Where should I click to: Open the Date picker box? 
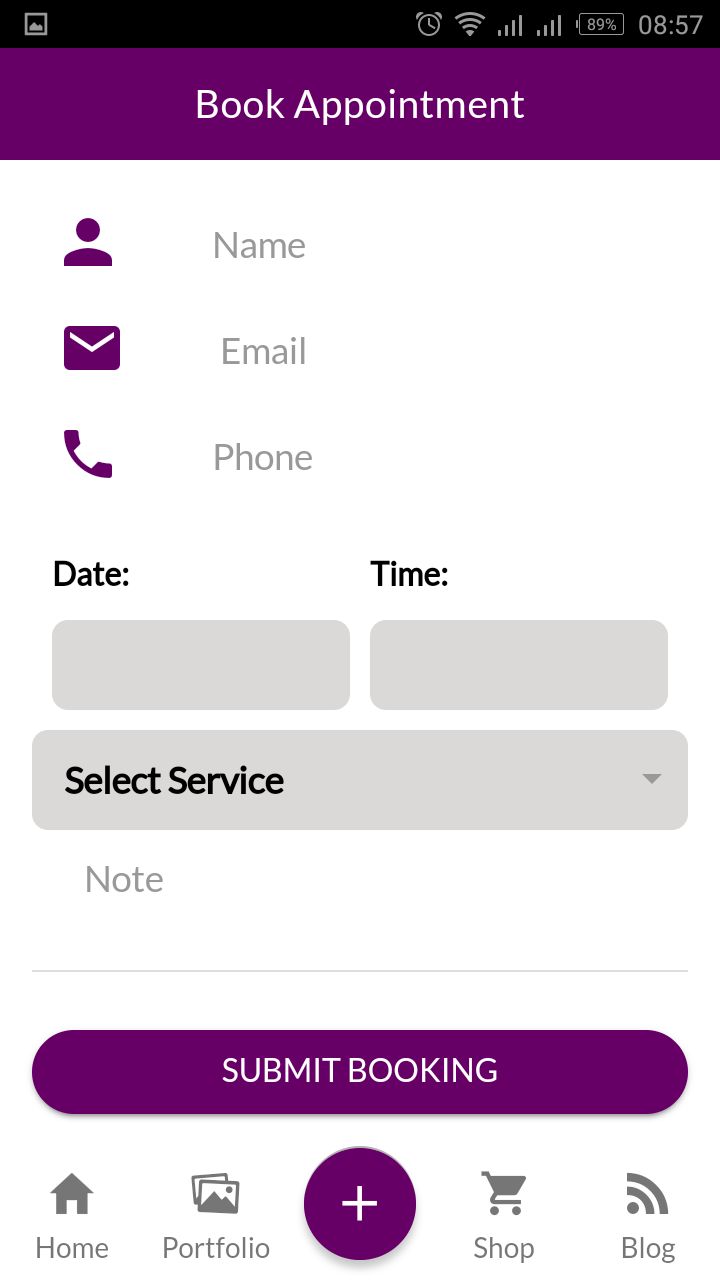point(201,665)
